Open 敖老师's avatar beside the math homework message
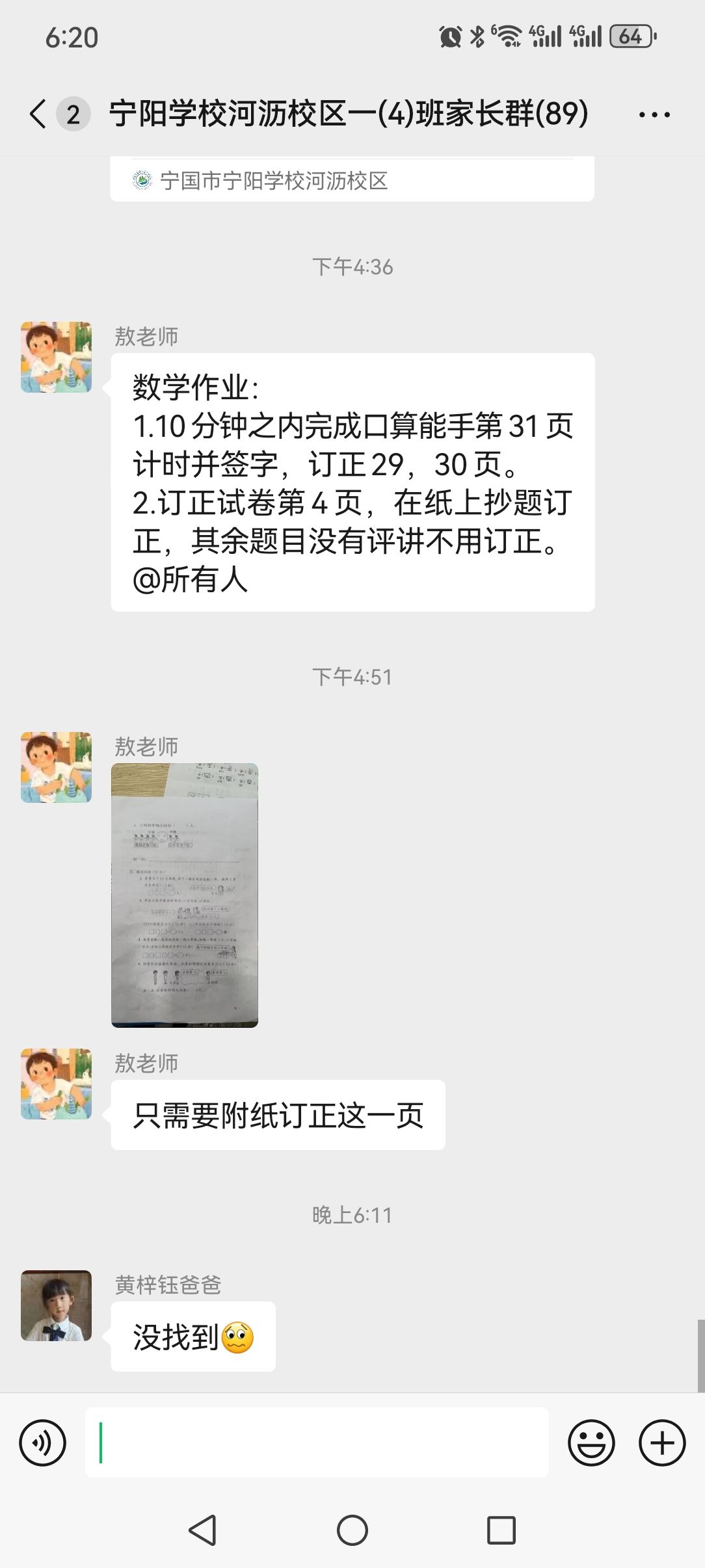Image resolution: width=705 pixels, height=1568 pixels. pyautogui.click(x=57, y=357)
